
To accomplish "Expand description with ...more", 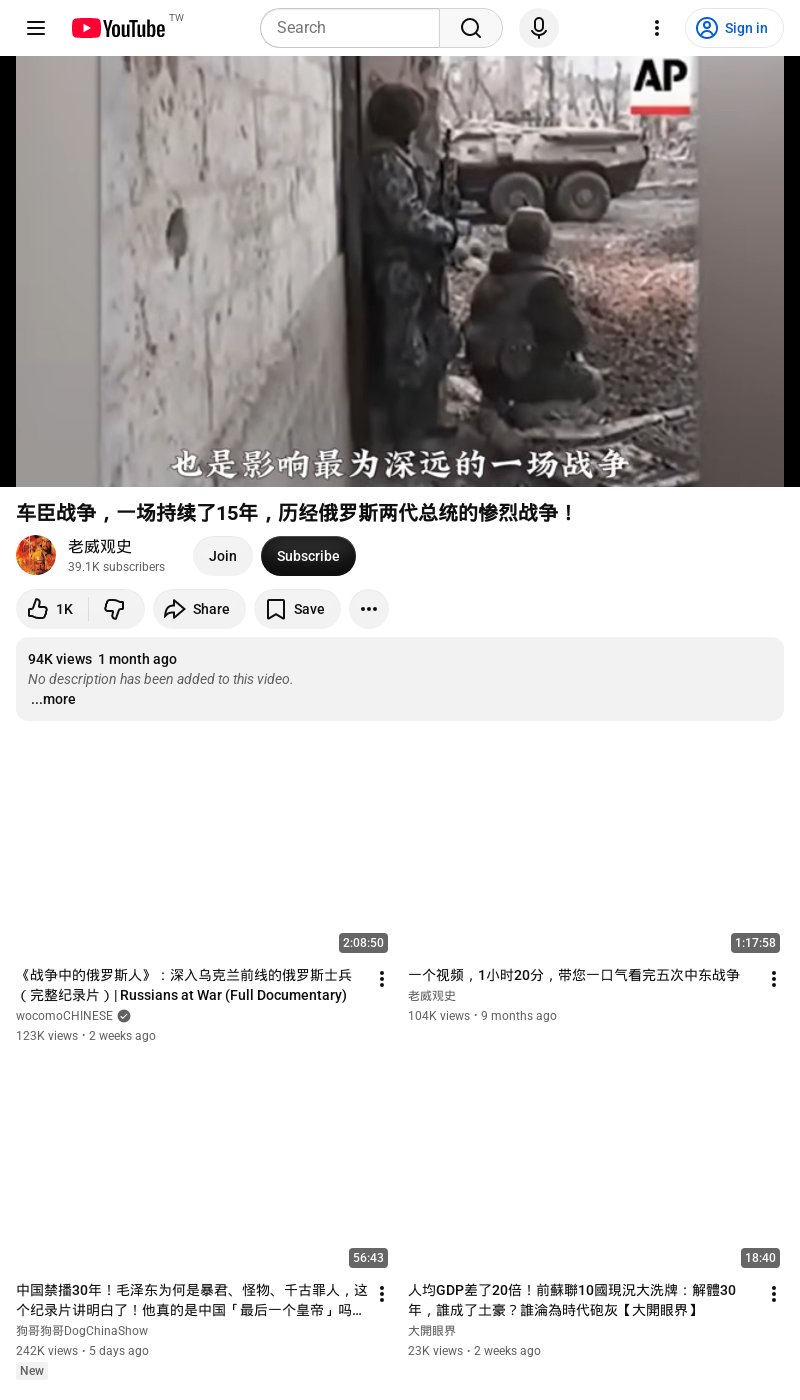I will point(53,699).
